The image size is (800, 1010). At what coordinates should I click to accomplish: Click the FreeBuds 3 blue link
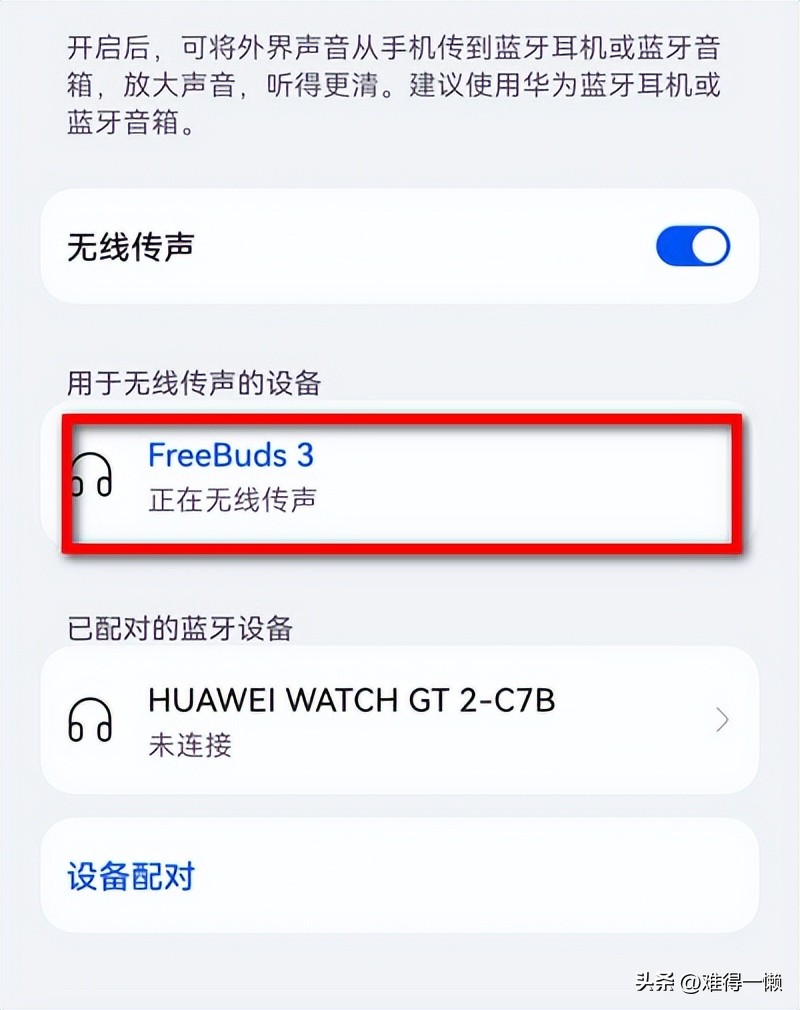[231, 455]
